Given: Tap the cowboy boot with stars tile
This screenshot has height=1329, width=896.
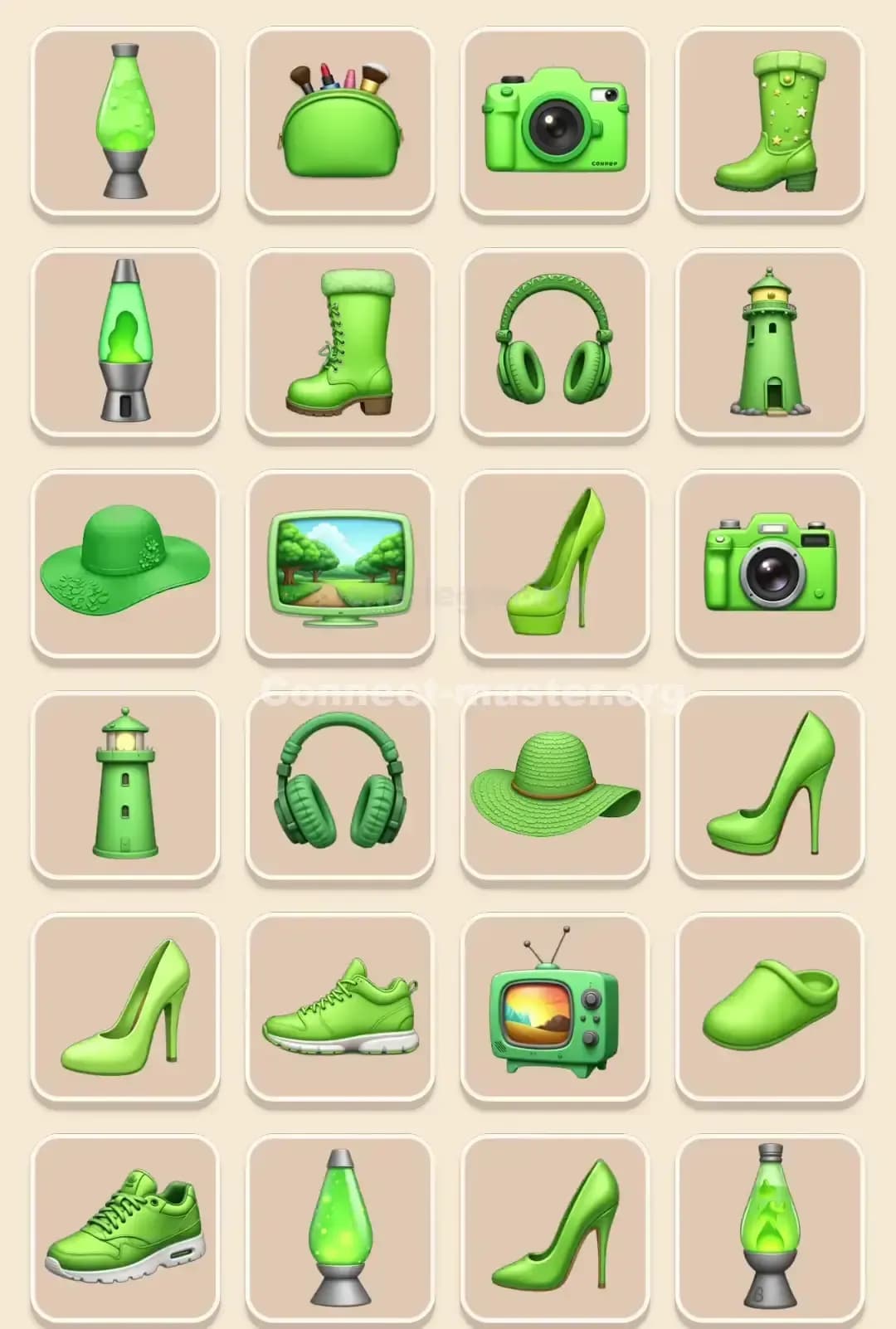Looking at the screenshot, I should point(769,121).
